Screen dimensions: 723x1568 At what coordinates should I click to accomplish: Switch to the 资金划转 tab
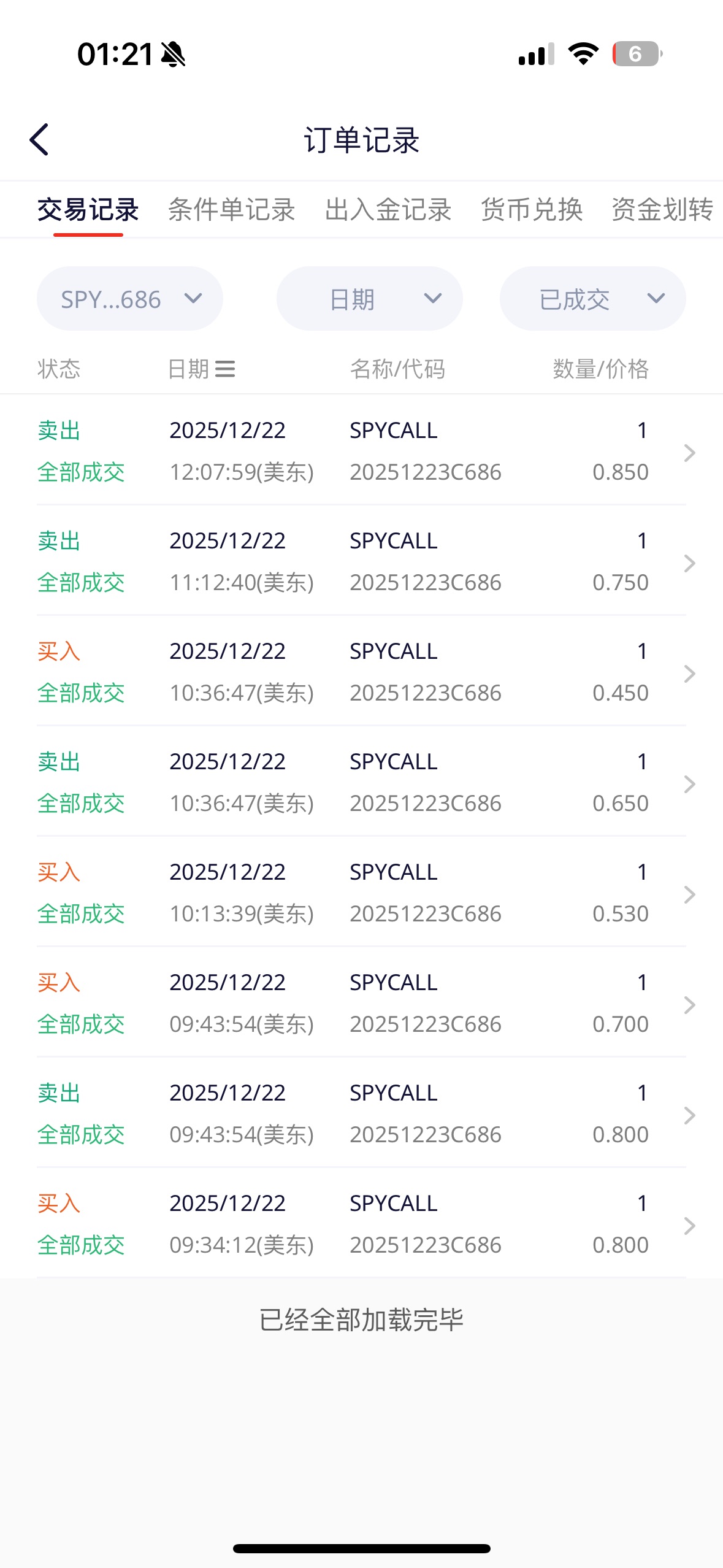(x=662, y=210)
